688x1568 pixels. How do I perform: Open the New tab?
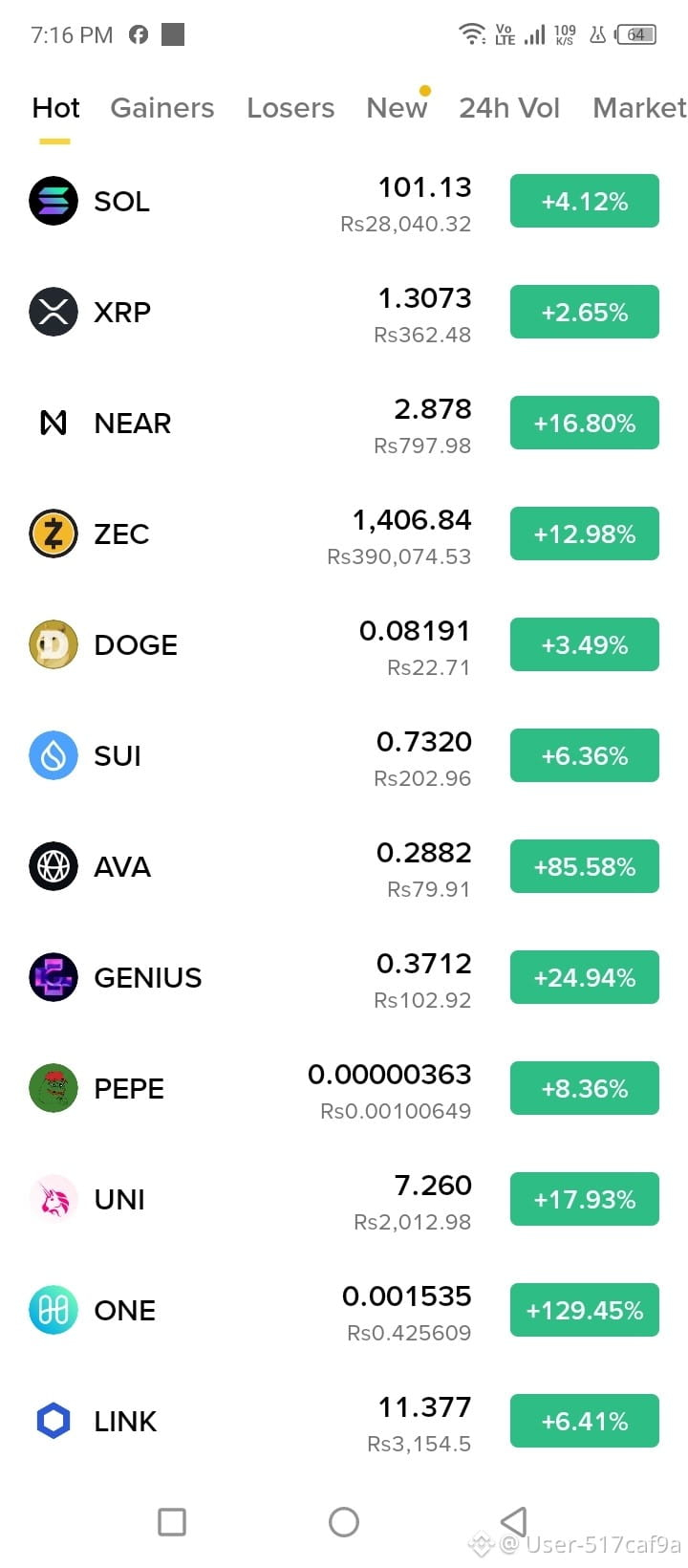click(x=397, y=108)
